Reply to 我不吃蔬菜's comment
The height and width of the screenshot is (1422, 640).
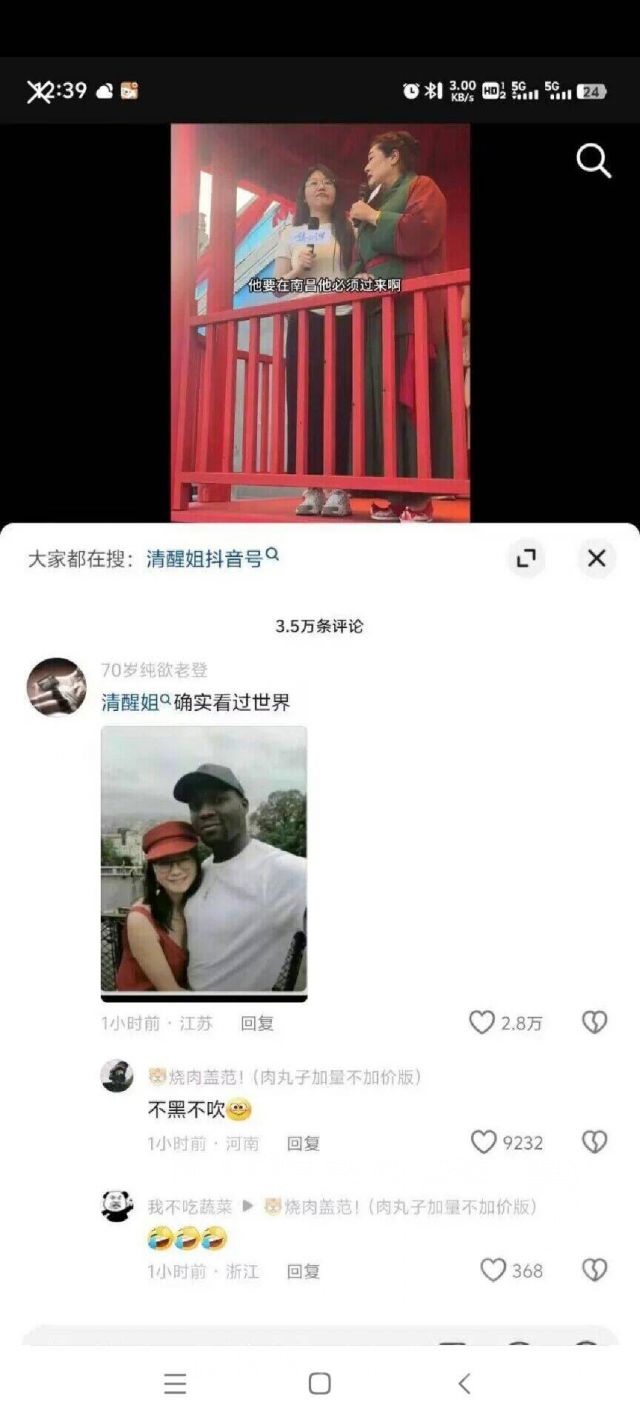pyautogui.click(x=303, y=1271)
